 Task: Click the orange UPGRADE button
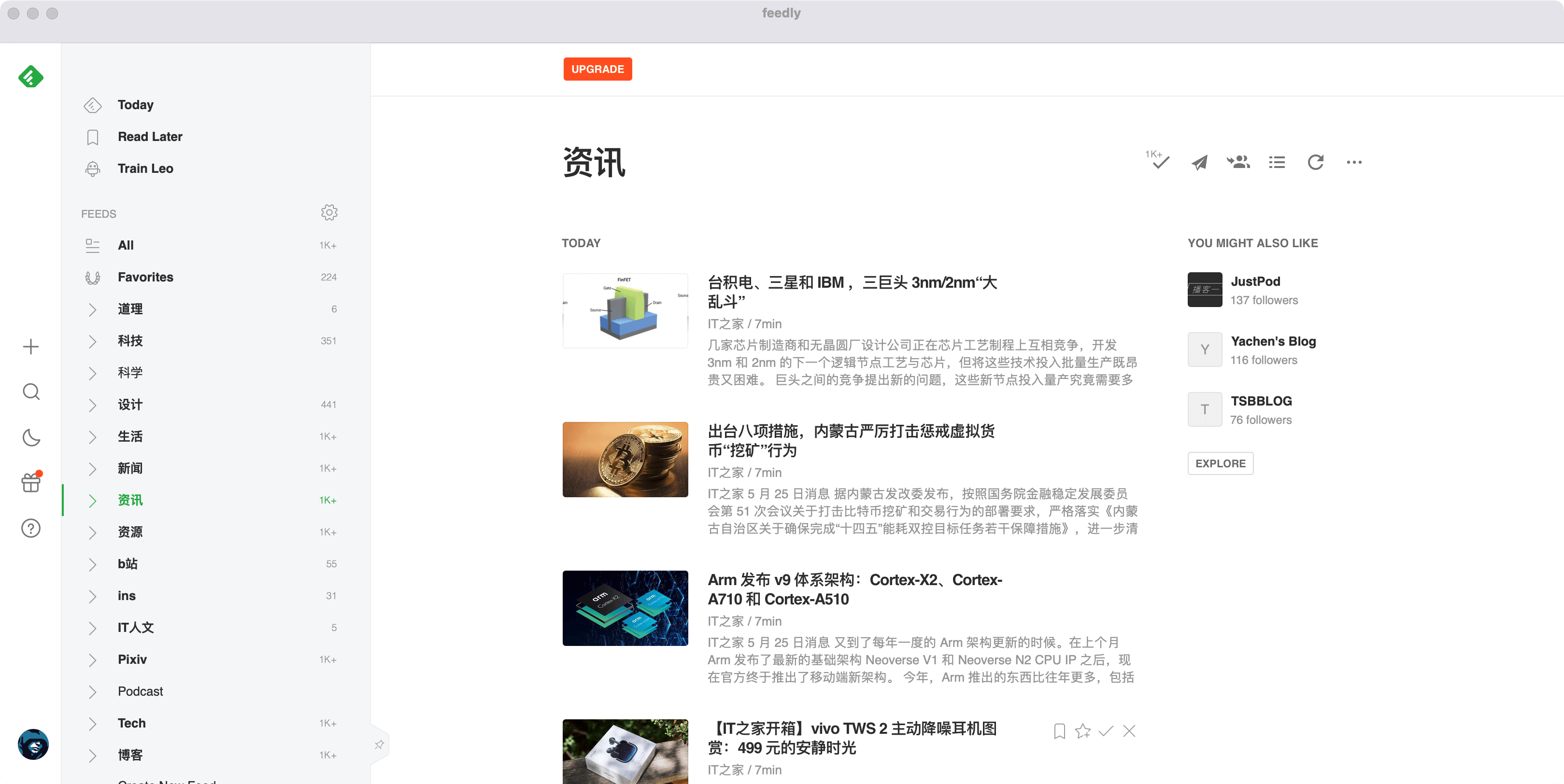(597, 69)
